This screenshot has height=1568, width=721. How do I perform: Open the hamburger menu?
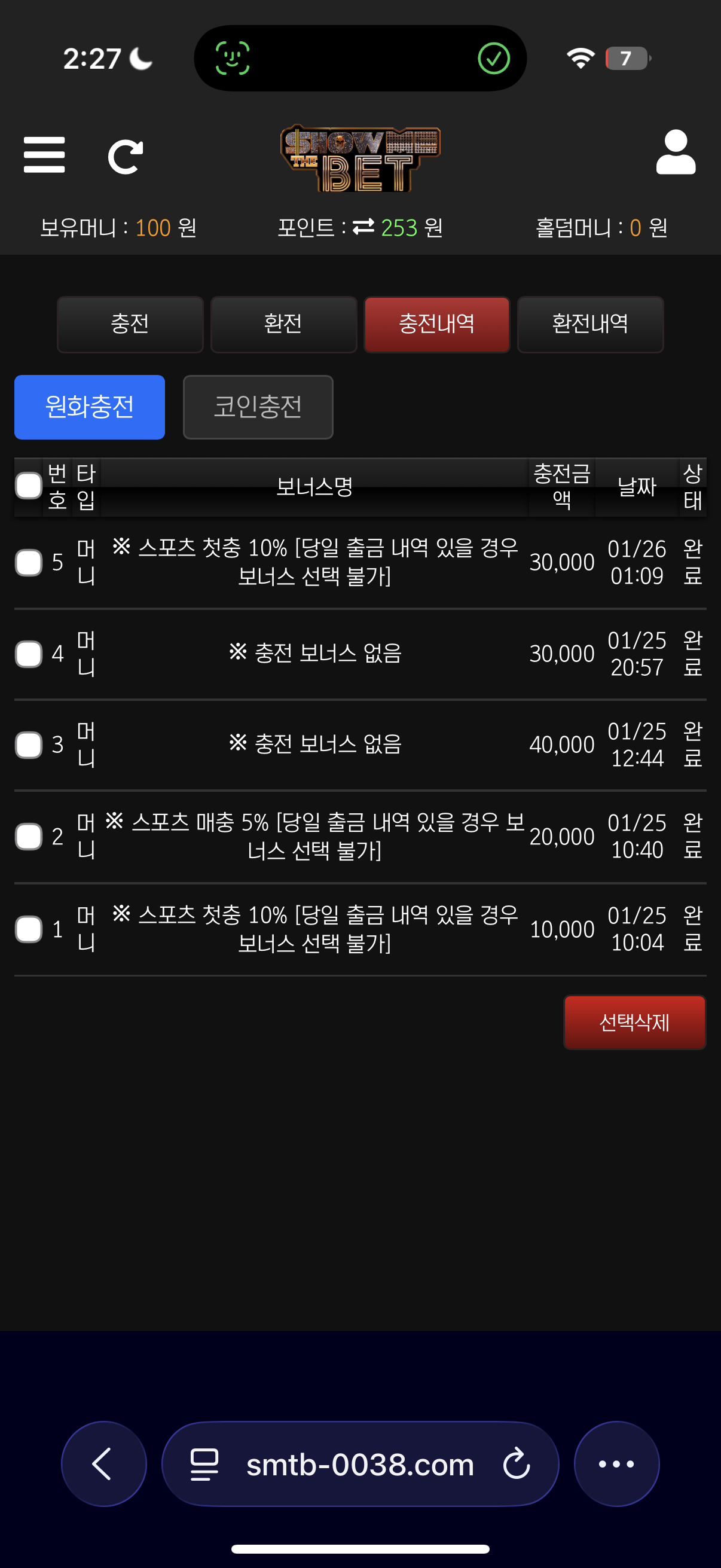(44, 155)
